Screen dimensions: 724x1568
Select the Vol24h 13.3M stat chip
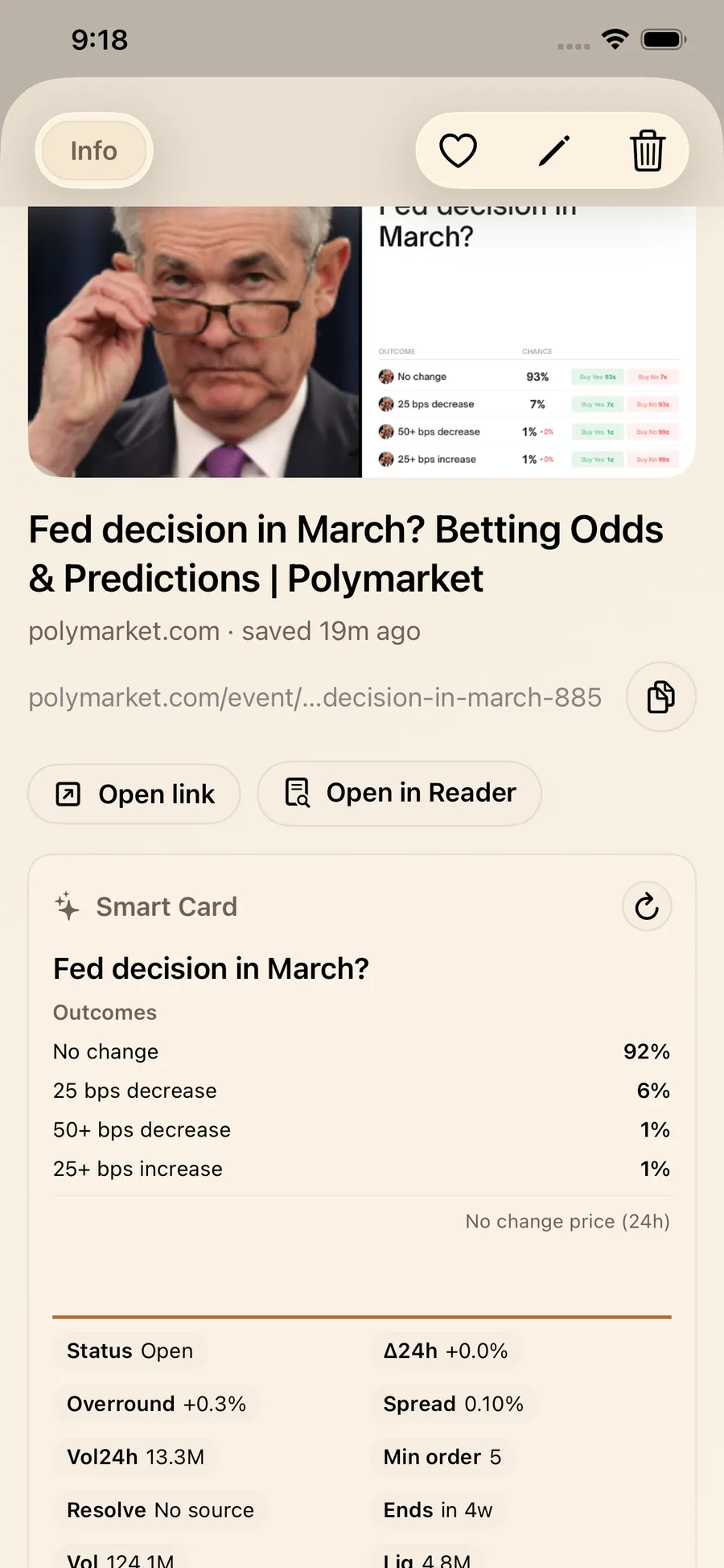point(134,1456)
